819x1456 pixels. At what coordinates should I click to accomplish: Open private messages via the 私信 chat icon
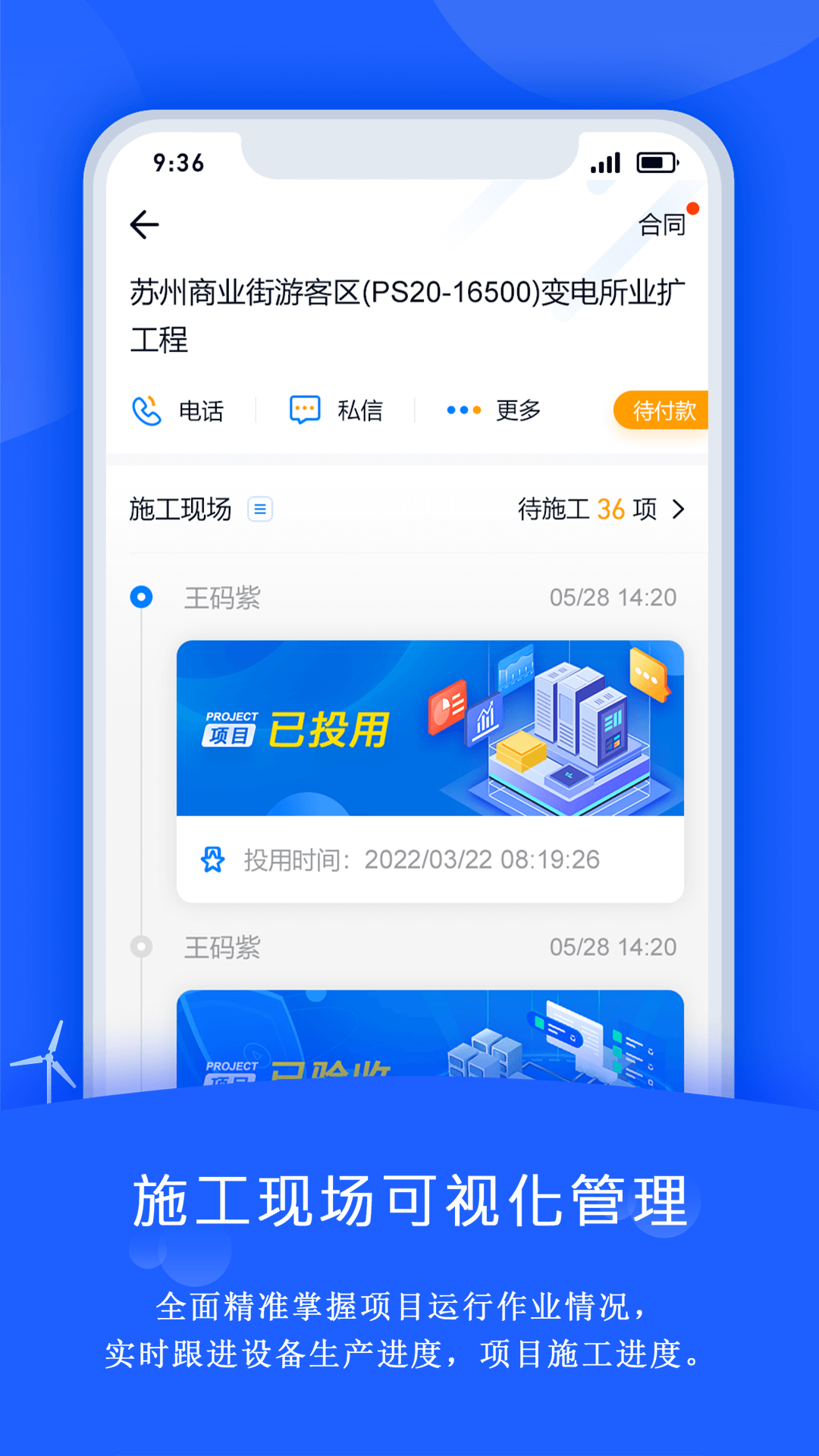(304, 409)
